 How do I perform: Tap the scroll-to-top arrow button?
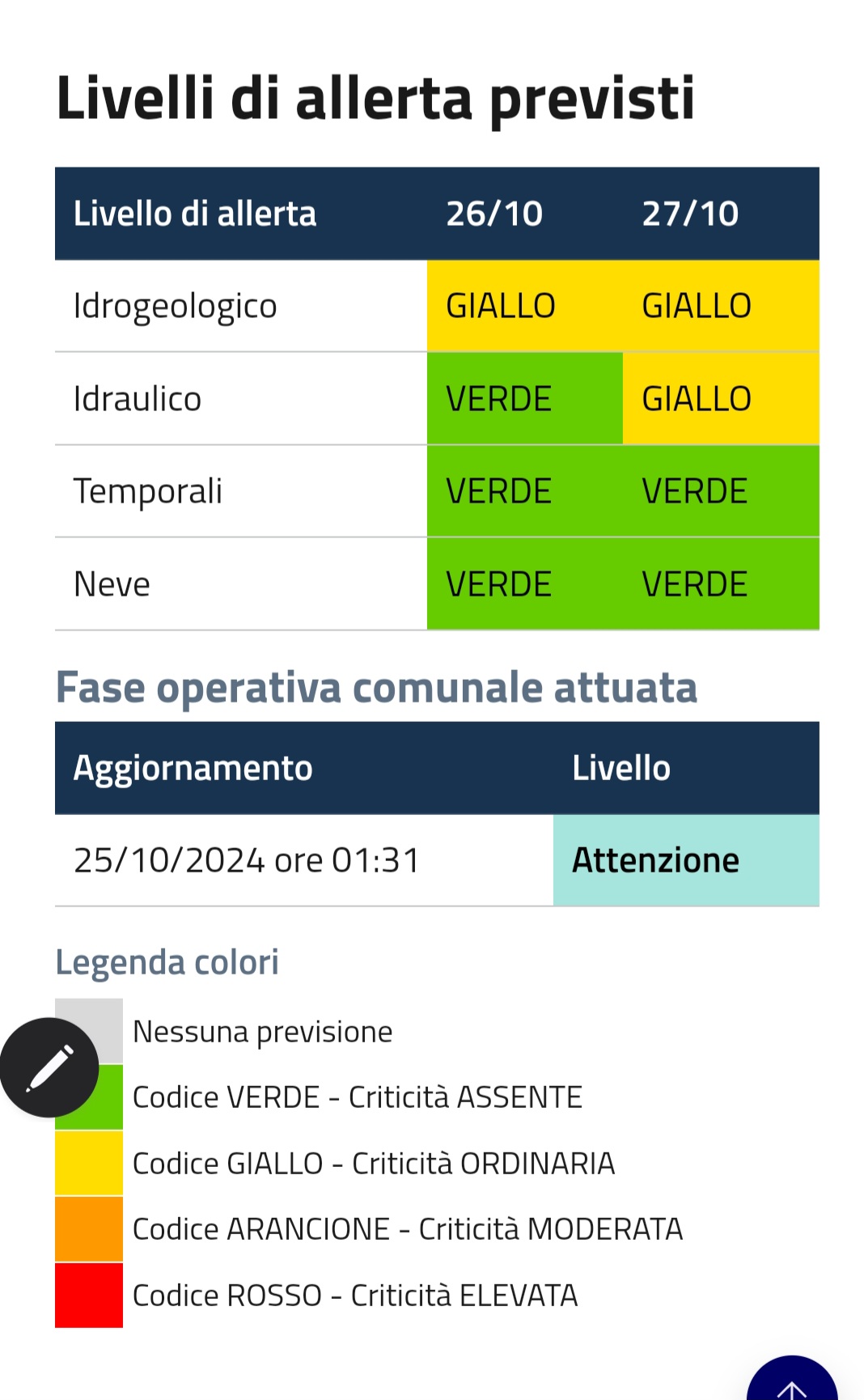tap(792, 1381)
